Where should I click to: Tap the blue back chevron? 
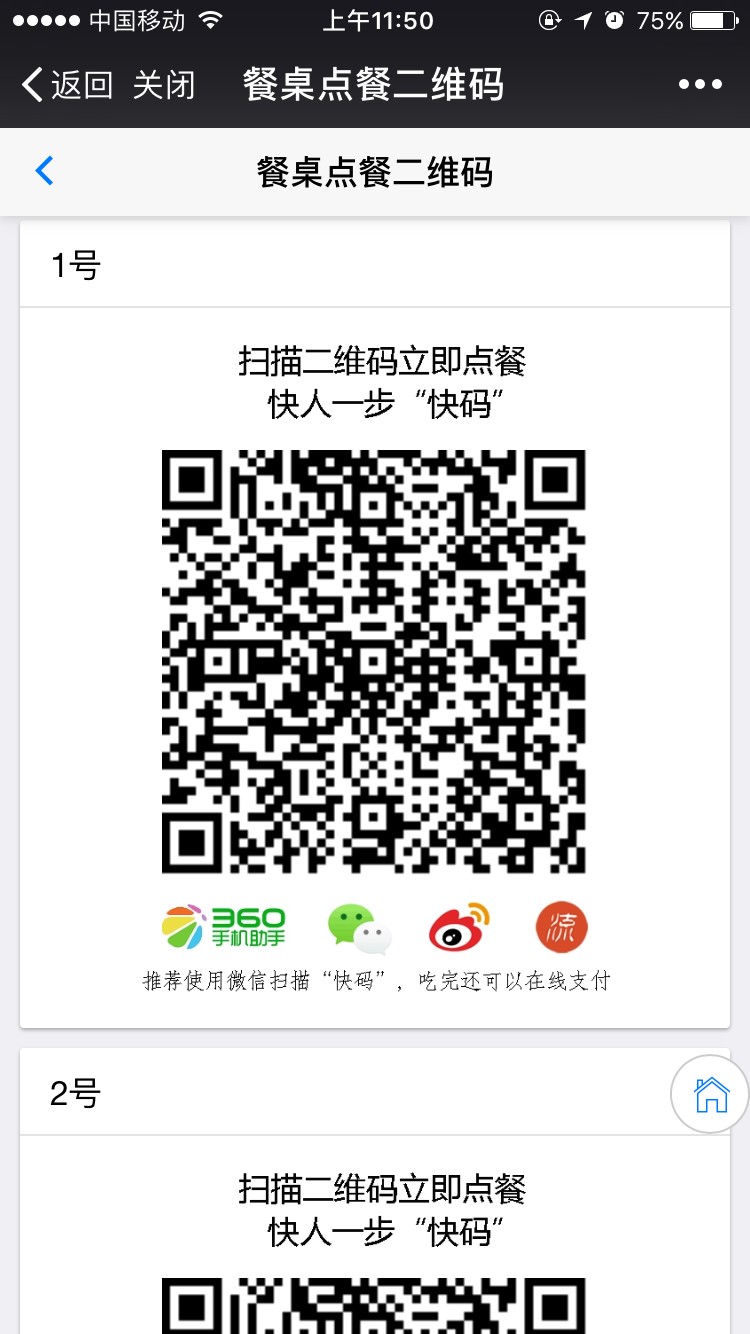[43, 171]
